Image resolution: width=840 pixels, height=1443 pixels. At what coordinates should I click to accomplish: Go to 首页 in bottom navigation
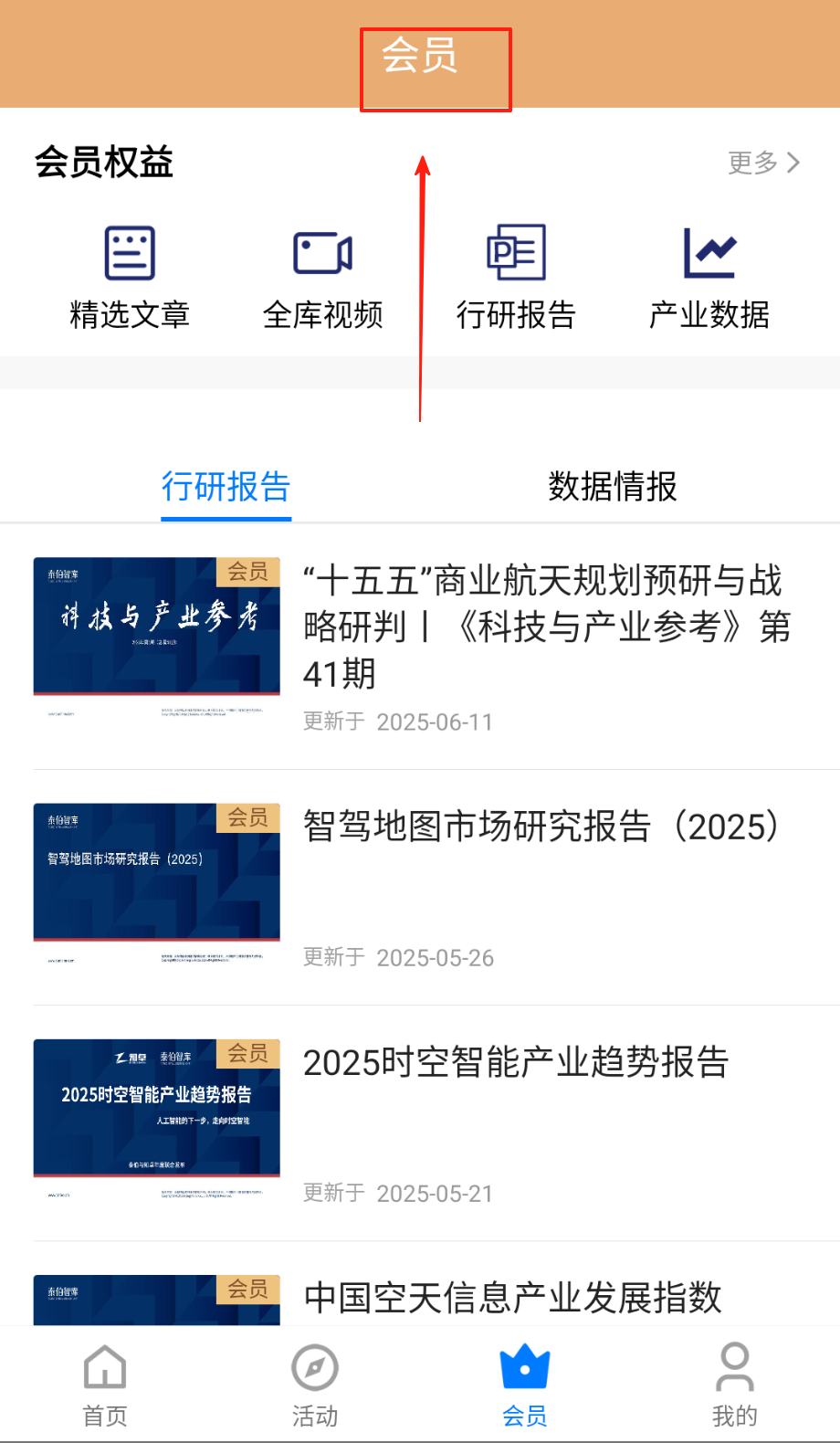(105, 1385)
